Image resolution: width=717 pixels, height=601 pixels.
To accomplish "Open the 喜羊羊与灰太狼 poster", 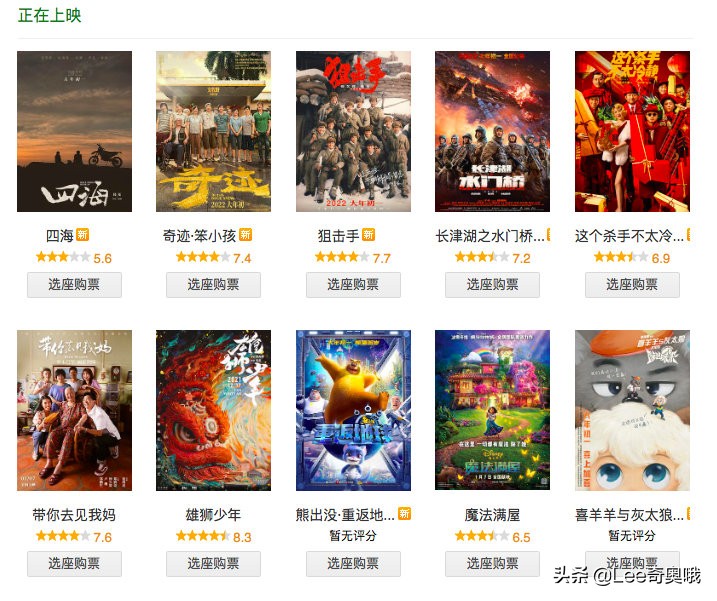I will (x=632, y=410).
